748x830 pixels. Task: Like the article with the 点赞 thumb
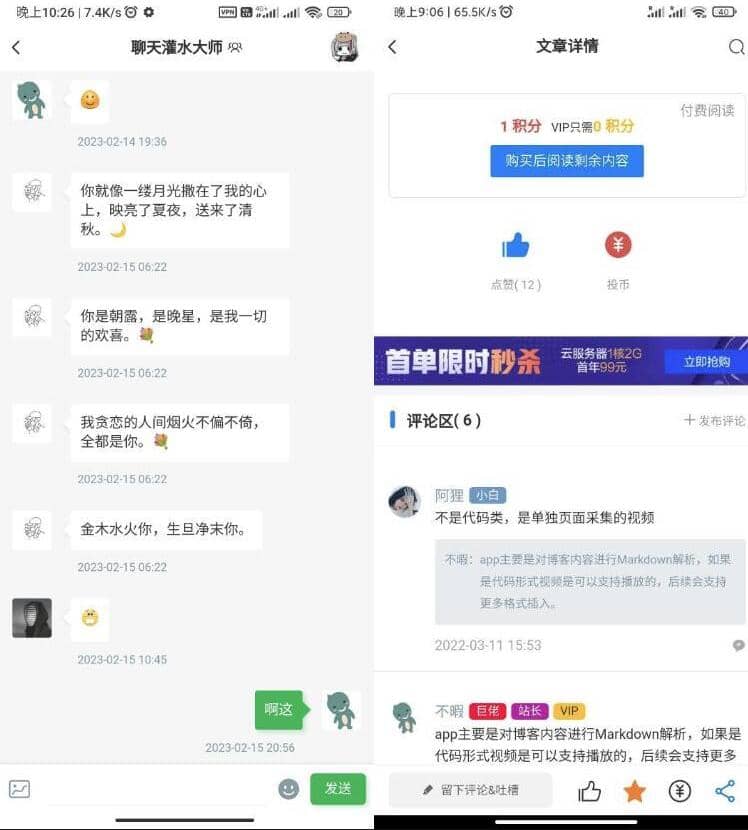coord(515,246)
